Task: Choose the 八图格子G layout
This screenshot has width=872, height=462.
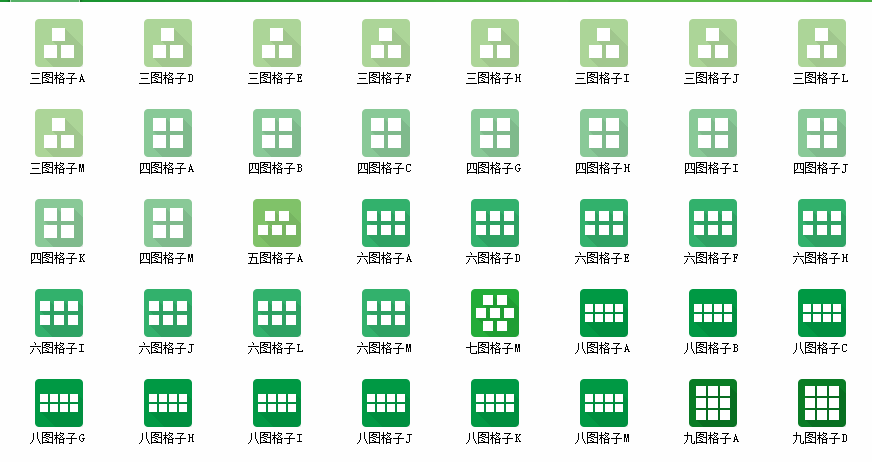Action: click(x=59, y=403)
